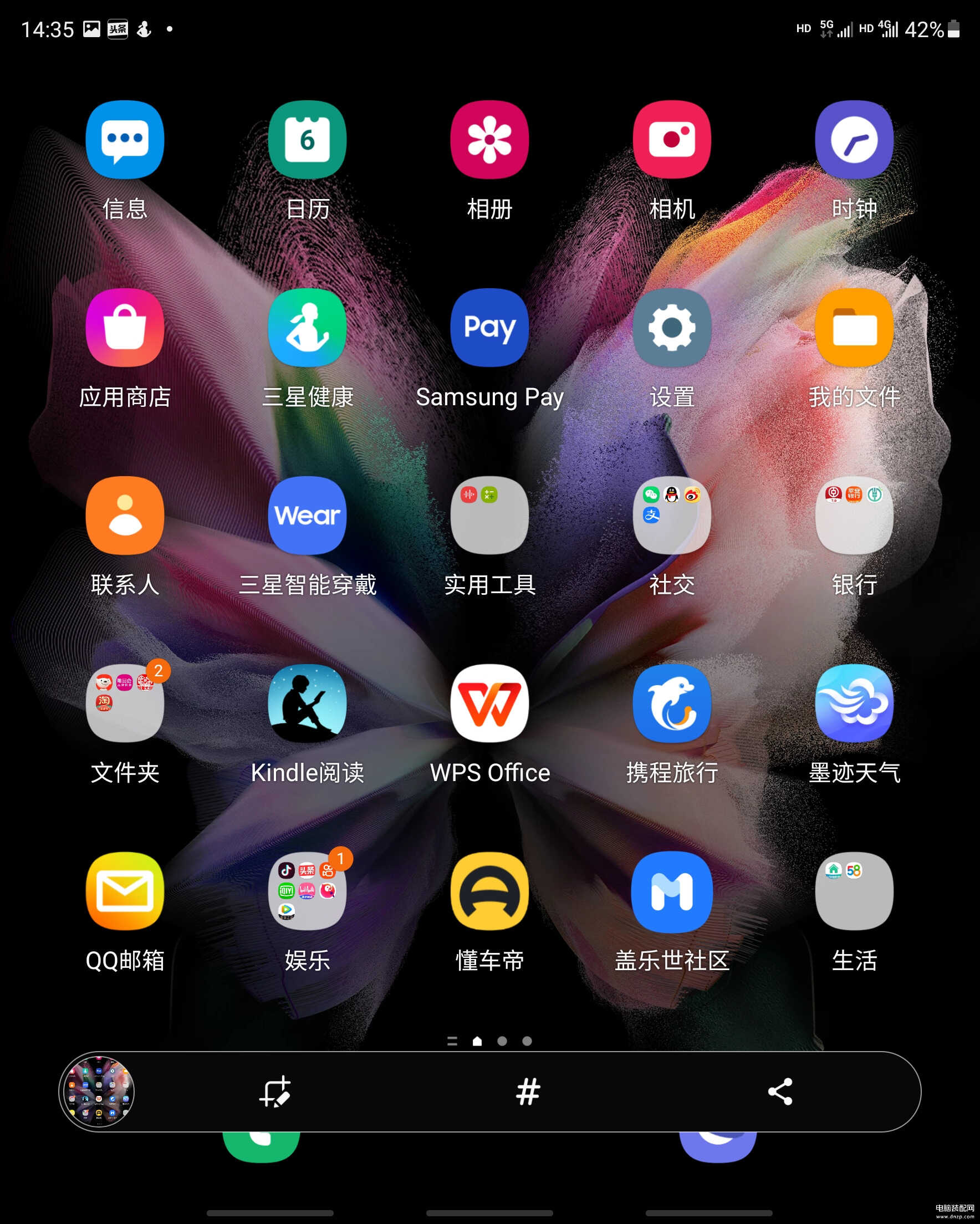Image resolution: width=980 pixels, height=1224 pixels.
Task: Open the 应用商店 app store
Action: click(x=125, y=328)
